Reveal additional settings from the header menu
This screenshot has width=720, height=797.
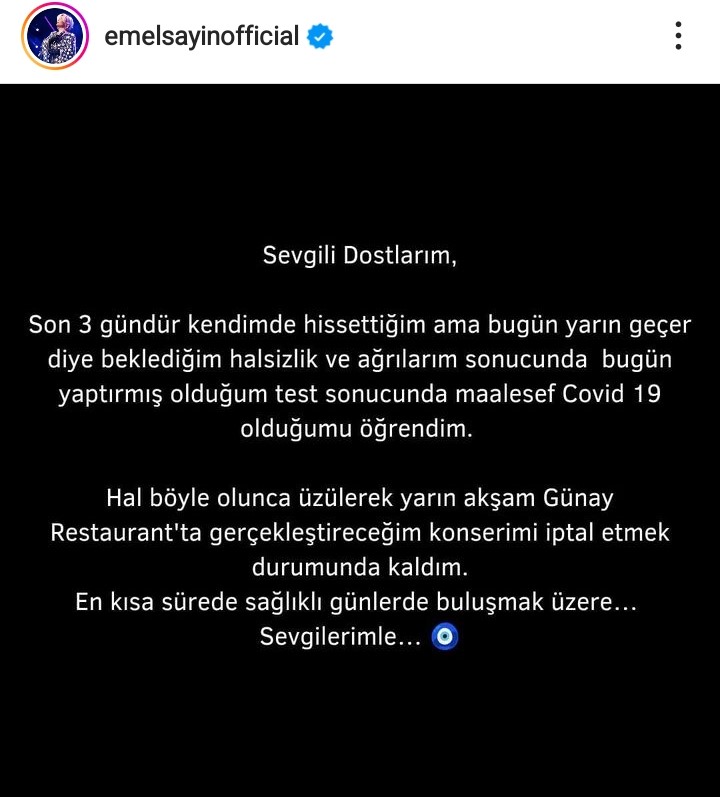(x=679, y=34)
